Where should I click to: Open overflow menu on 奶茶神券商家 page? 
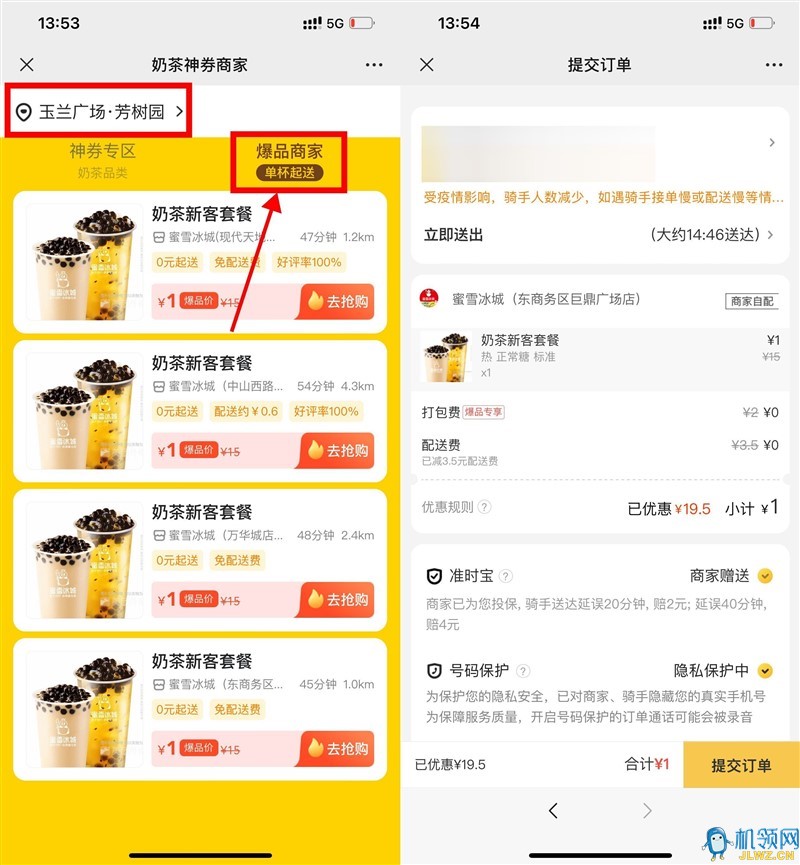(374, 65)
